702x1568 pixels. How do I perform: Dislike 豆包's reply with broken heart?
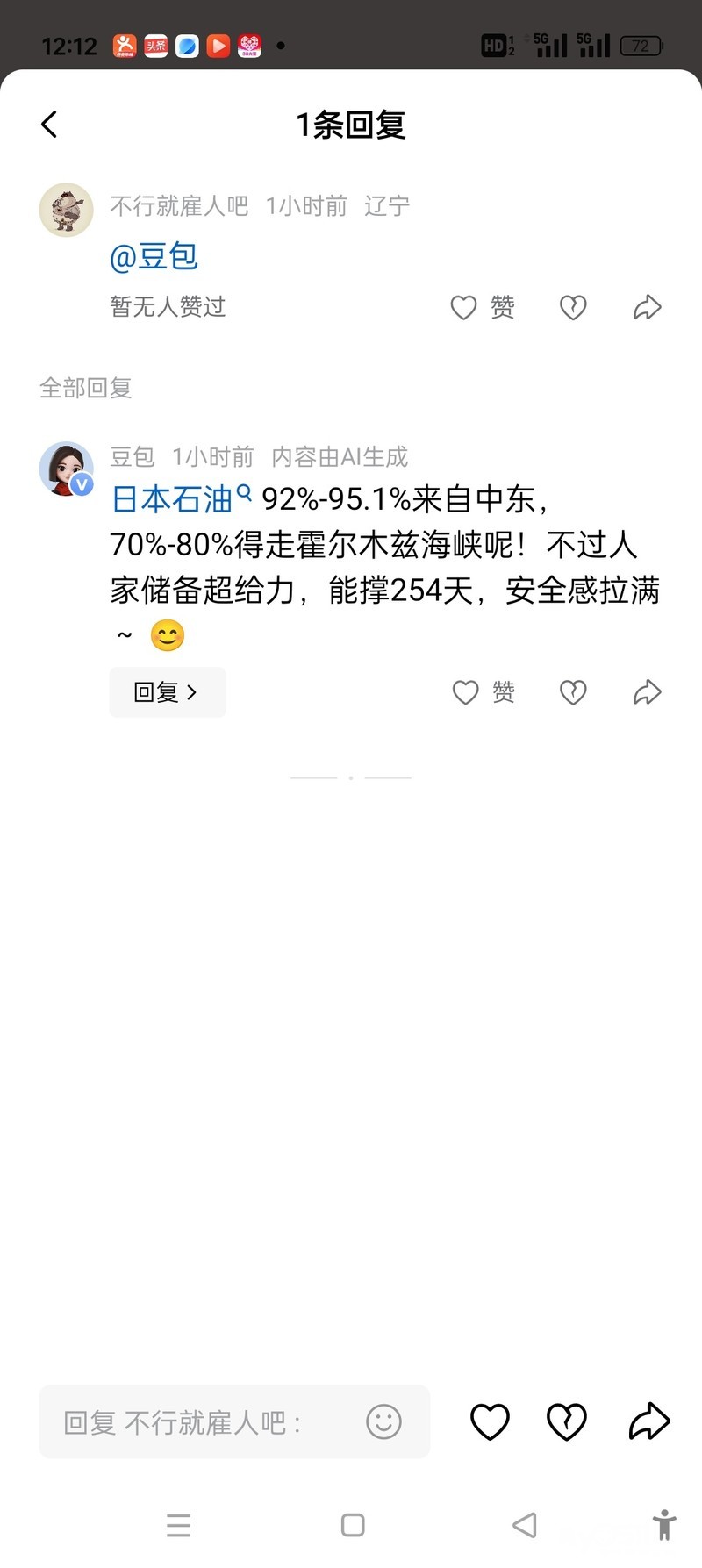pos(573,692)
